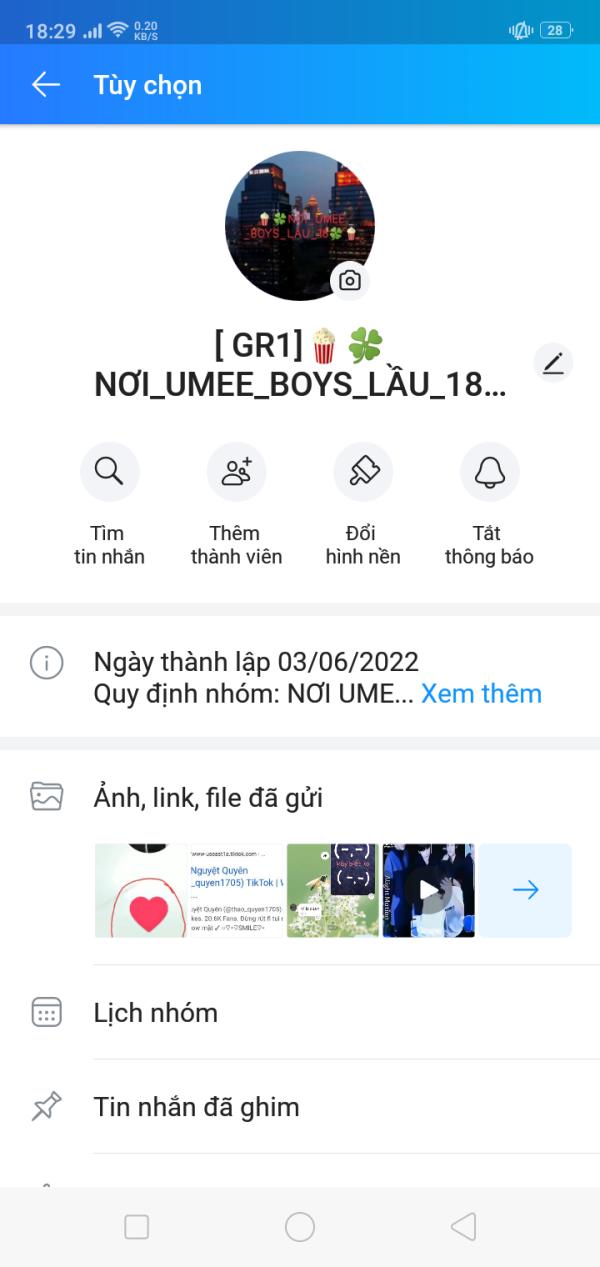
Task: Open the Nguyệt Quyên TikTok link thumbnail
Action: 237,890
